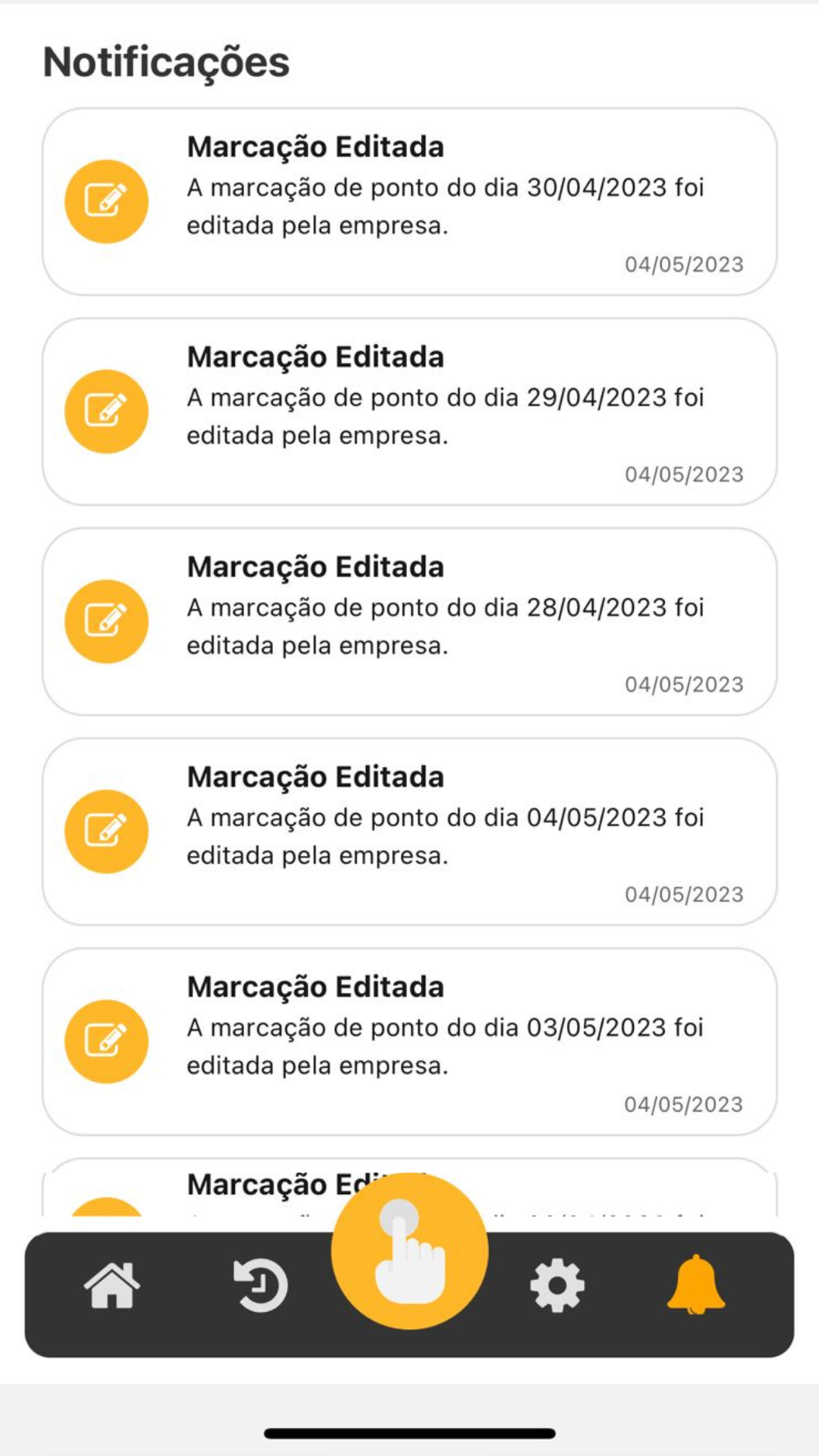This screenshot has width=819, height=1456.
Task: Open the notification about 04/05/2023 marking
Action: (x=409, y=831)
